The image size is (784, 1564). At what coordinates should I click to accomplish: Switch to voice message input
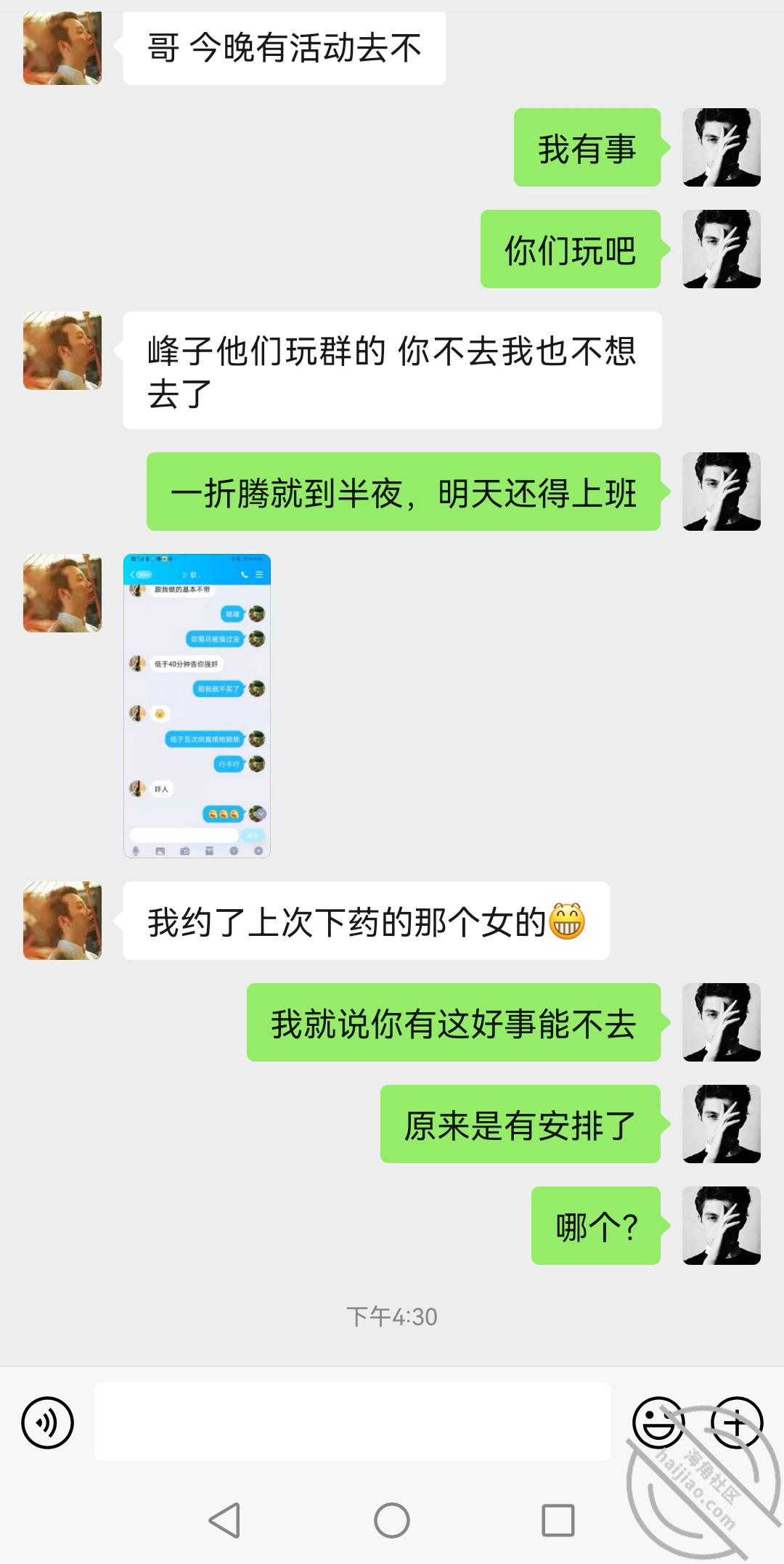click(x=48, y=1422)
